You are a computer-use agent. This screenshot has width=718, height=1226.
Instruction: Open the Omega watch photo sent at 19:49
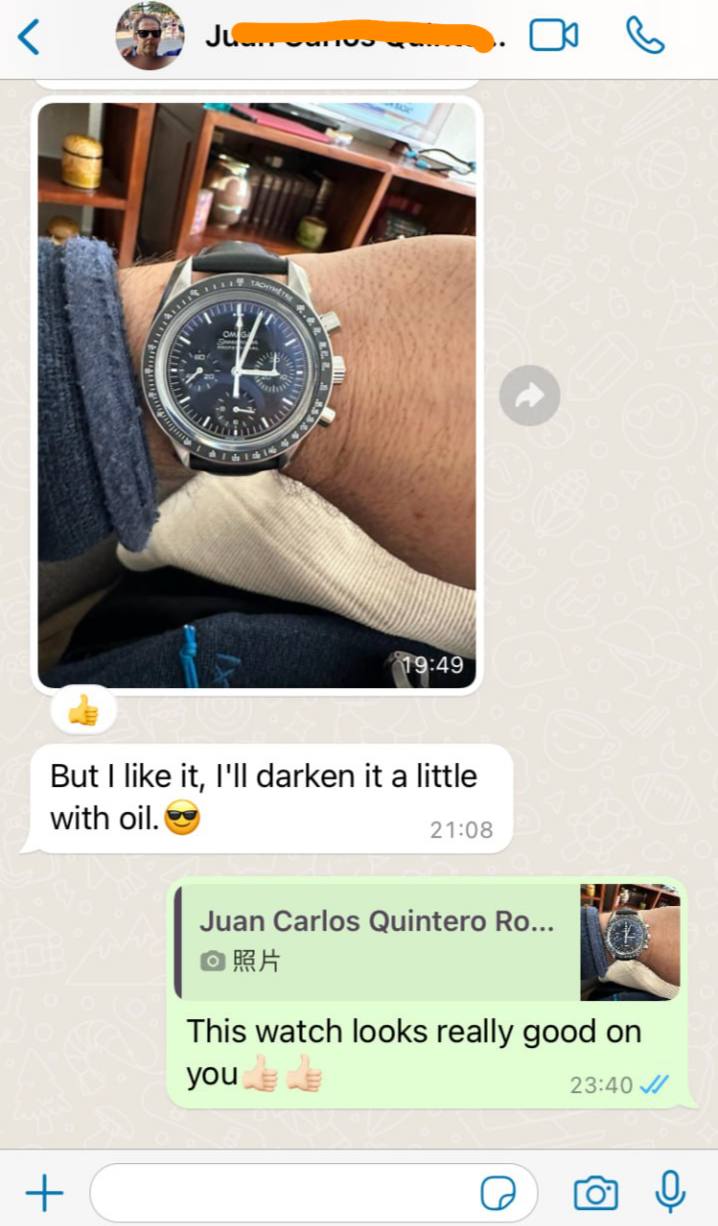[x=257, y=395]
